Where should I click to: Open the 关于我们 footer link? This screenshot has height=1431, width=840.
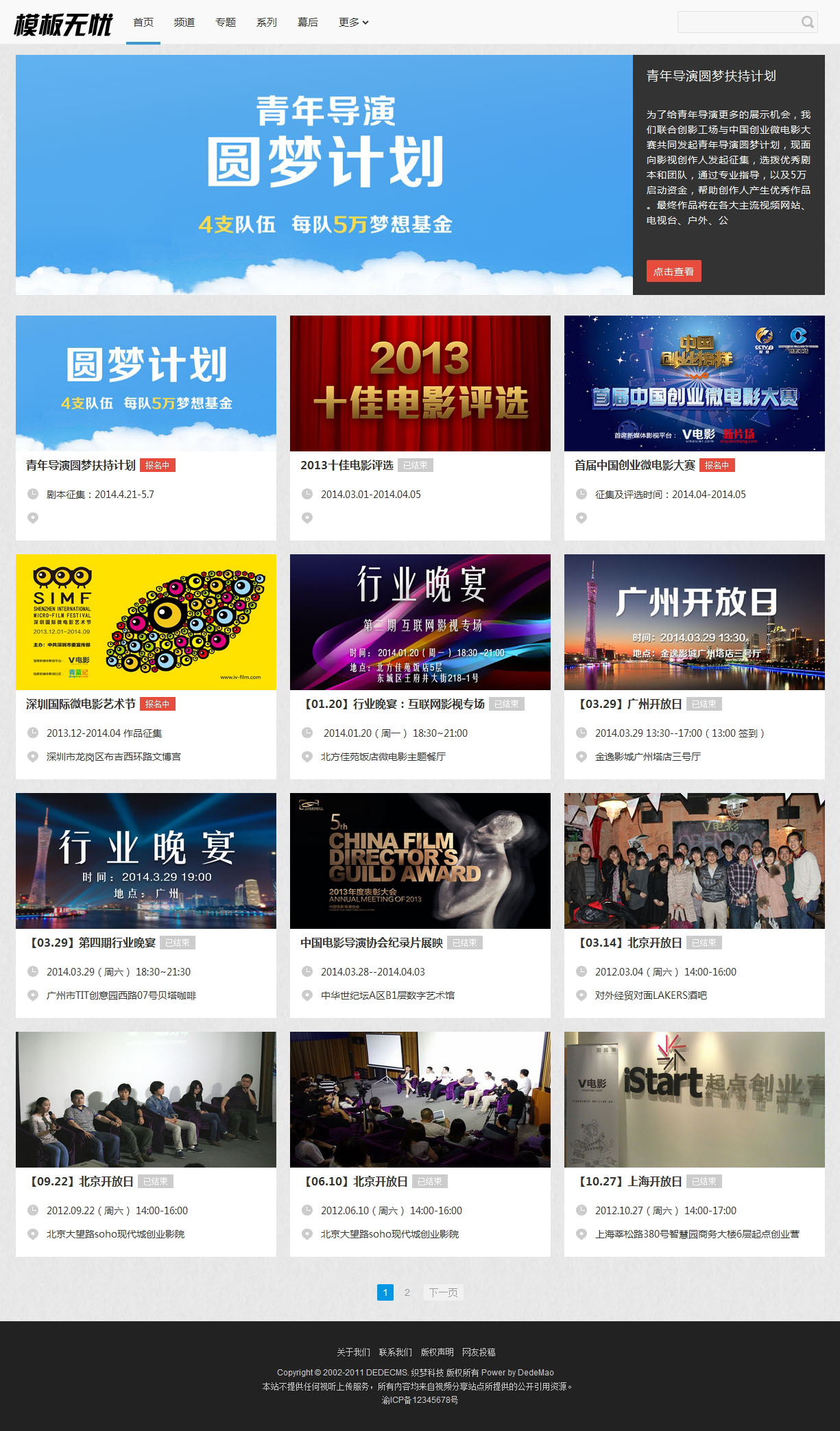(353, 1352)
